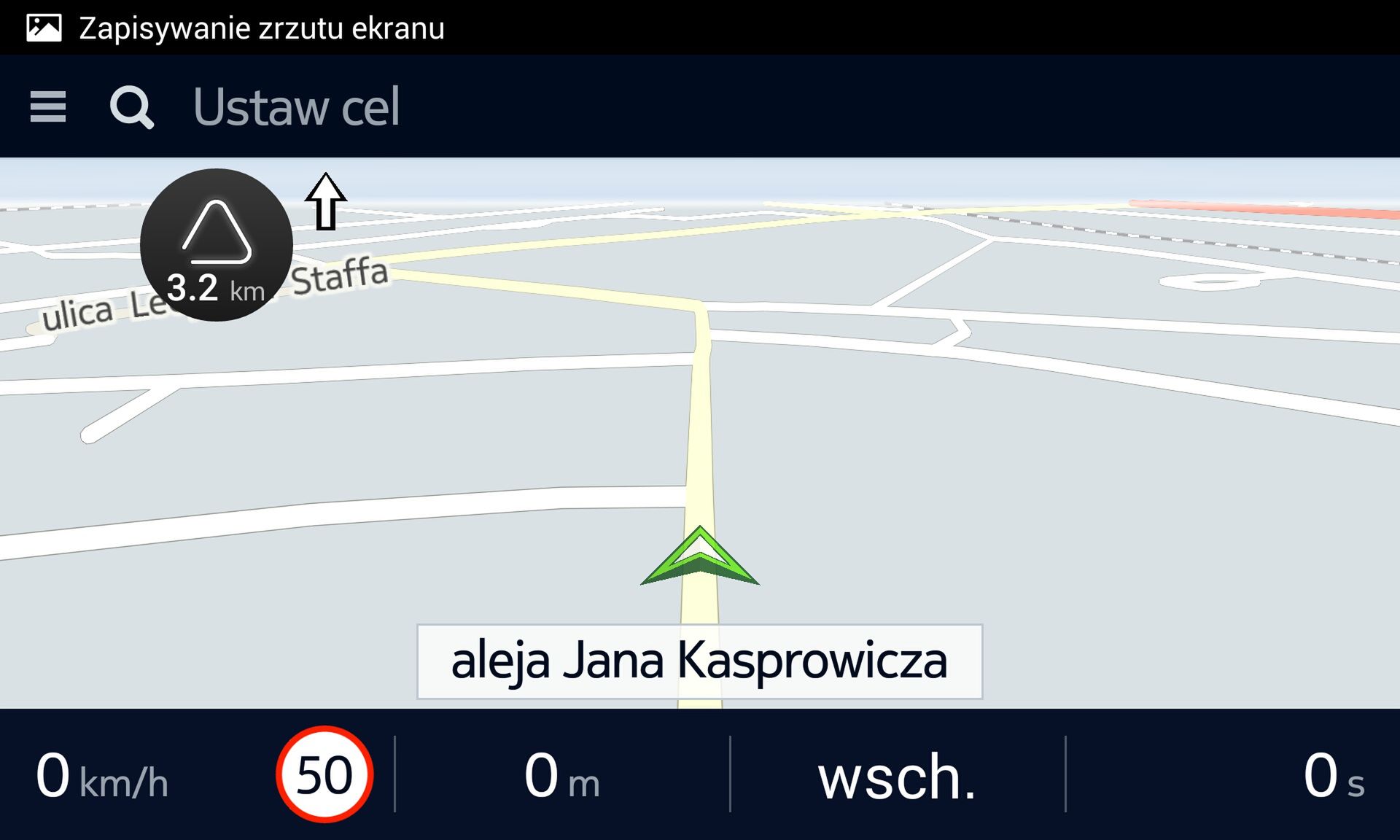The image size is (1400, 840).
Task: Open the hamburger menu
Action: [x=48, y=107]
